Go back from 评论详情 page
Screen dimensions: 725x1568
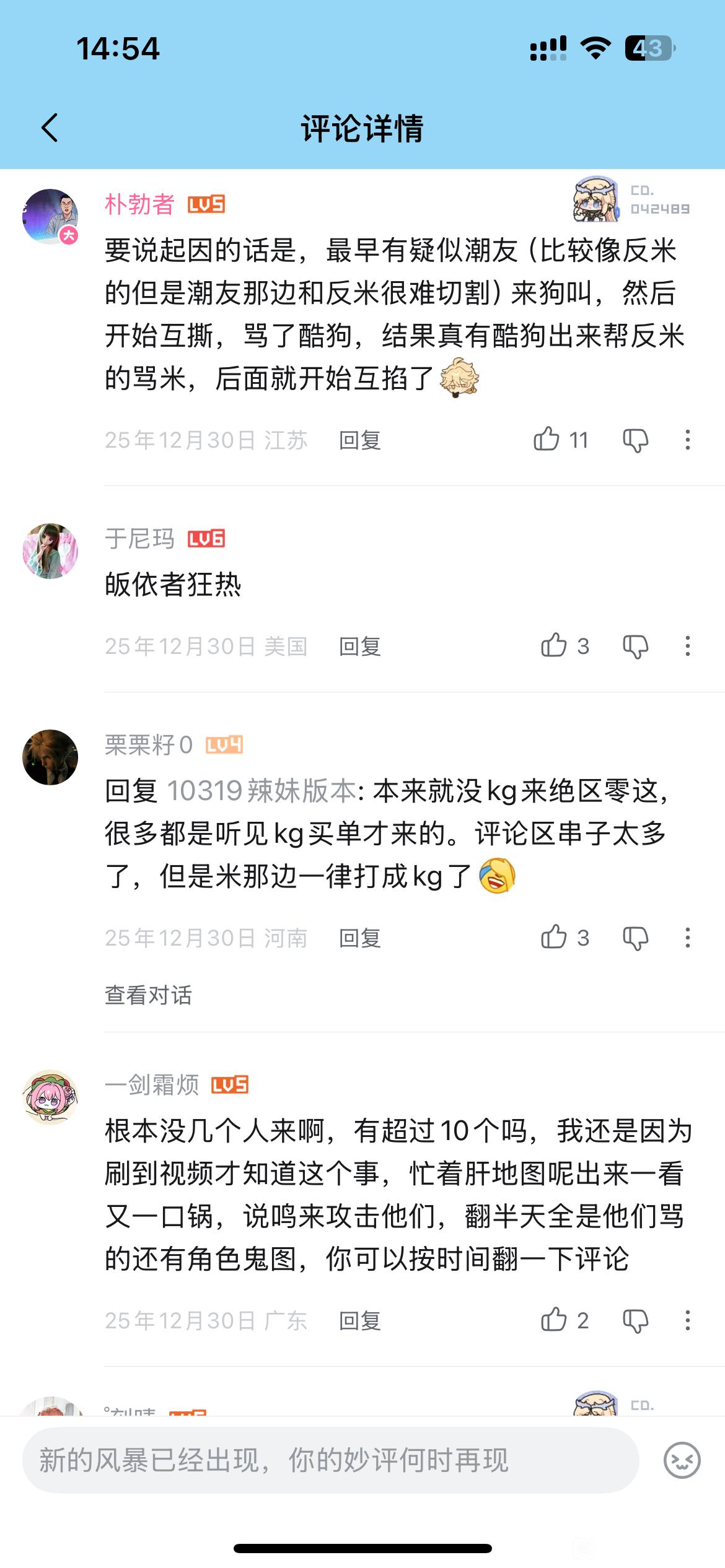50,128
